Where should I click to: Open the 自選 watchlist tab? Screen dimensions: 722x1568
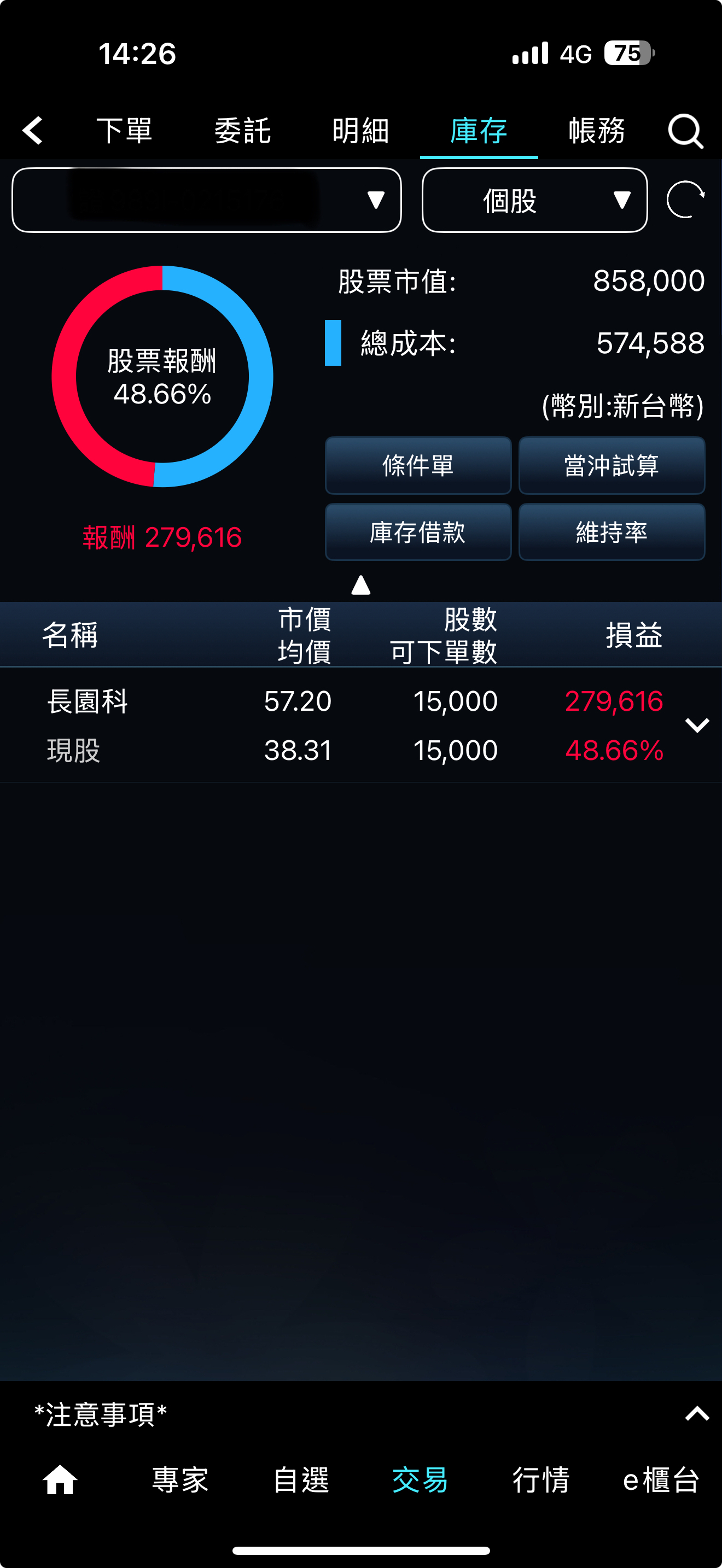[x=301, y=1479]
